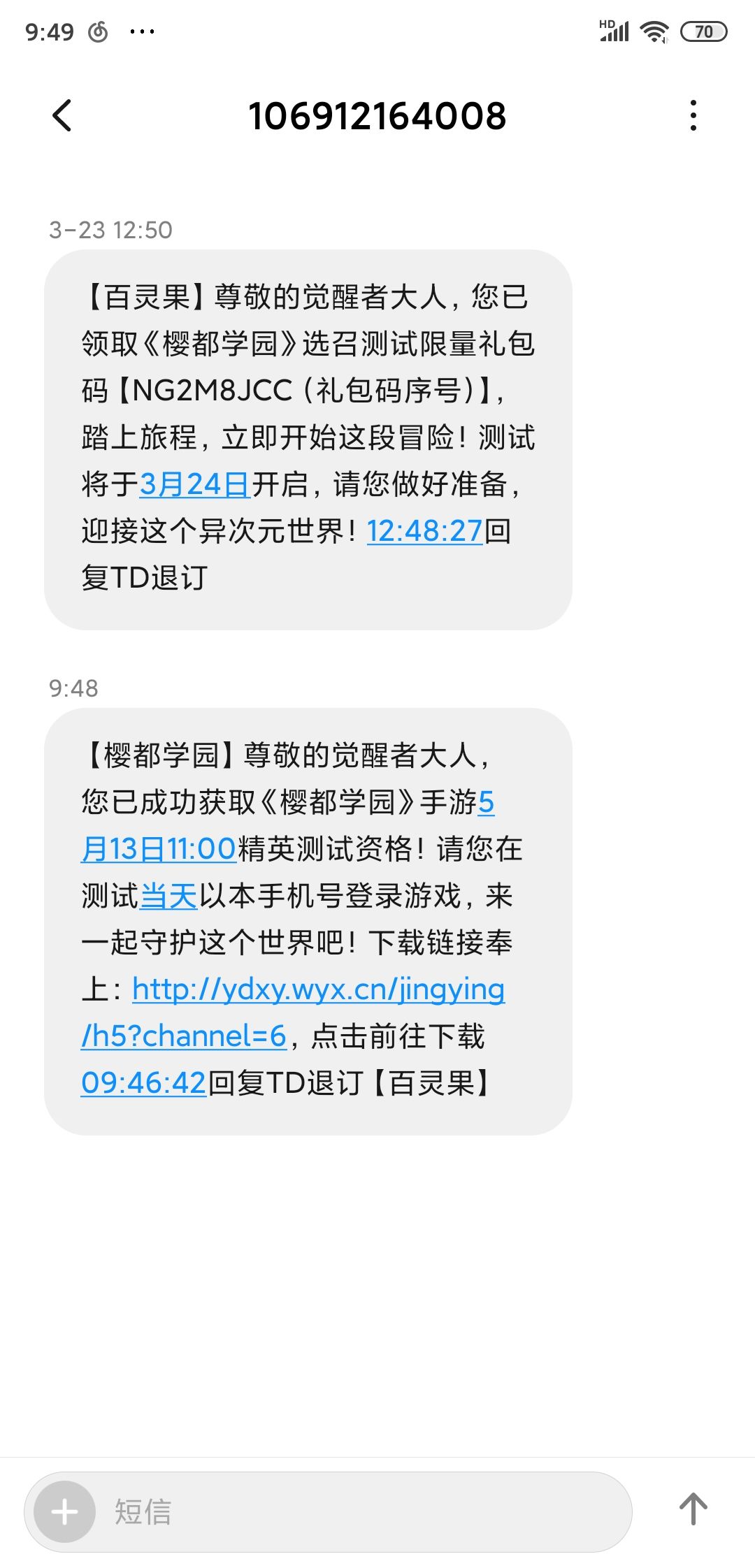755x1568 pixels.
Task: Tap the 3月24日 date link
Action: coord(194,484)
